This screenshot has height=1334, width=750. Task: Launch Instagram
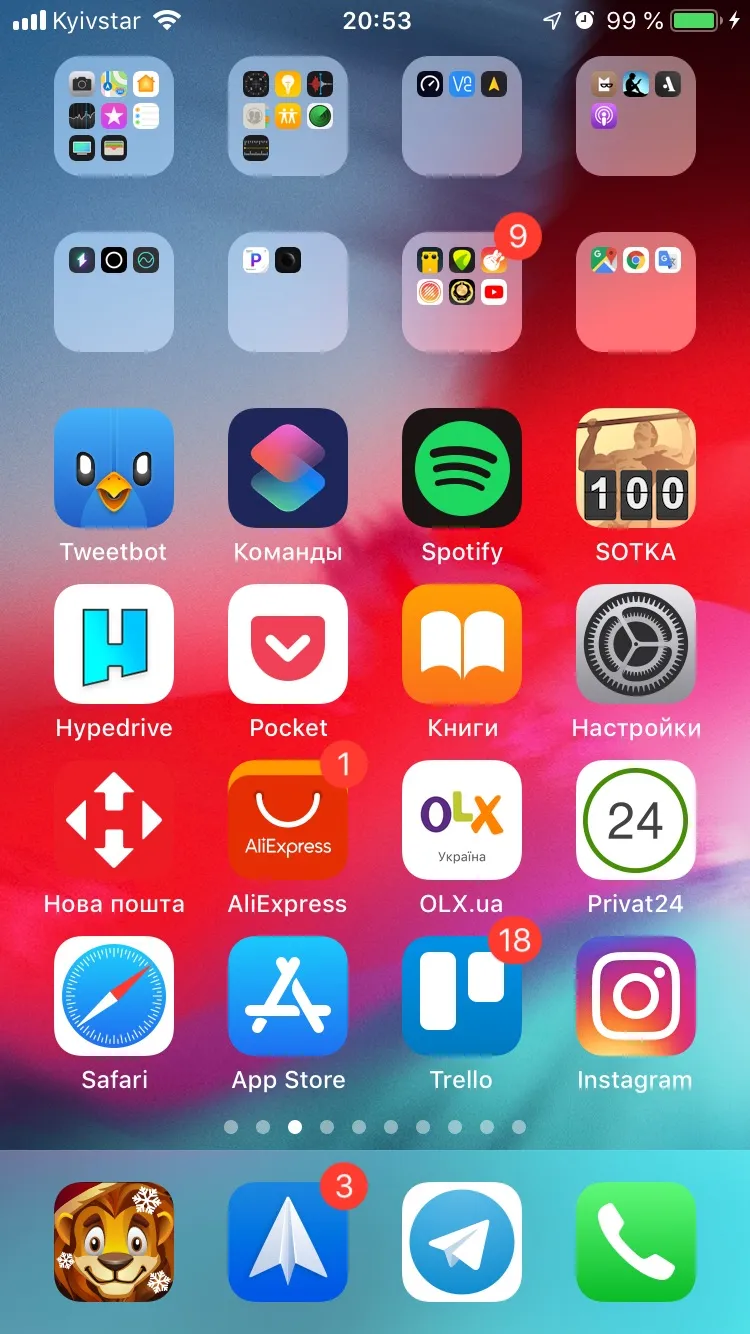click(636, 996)
